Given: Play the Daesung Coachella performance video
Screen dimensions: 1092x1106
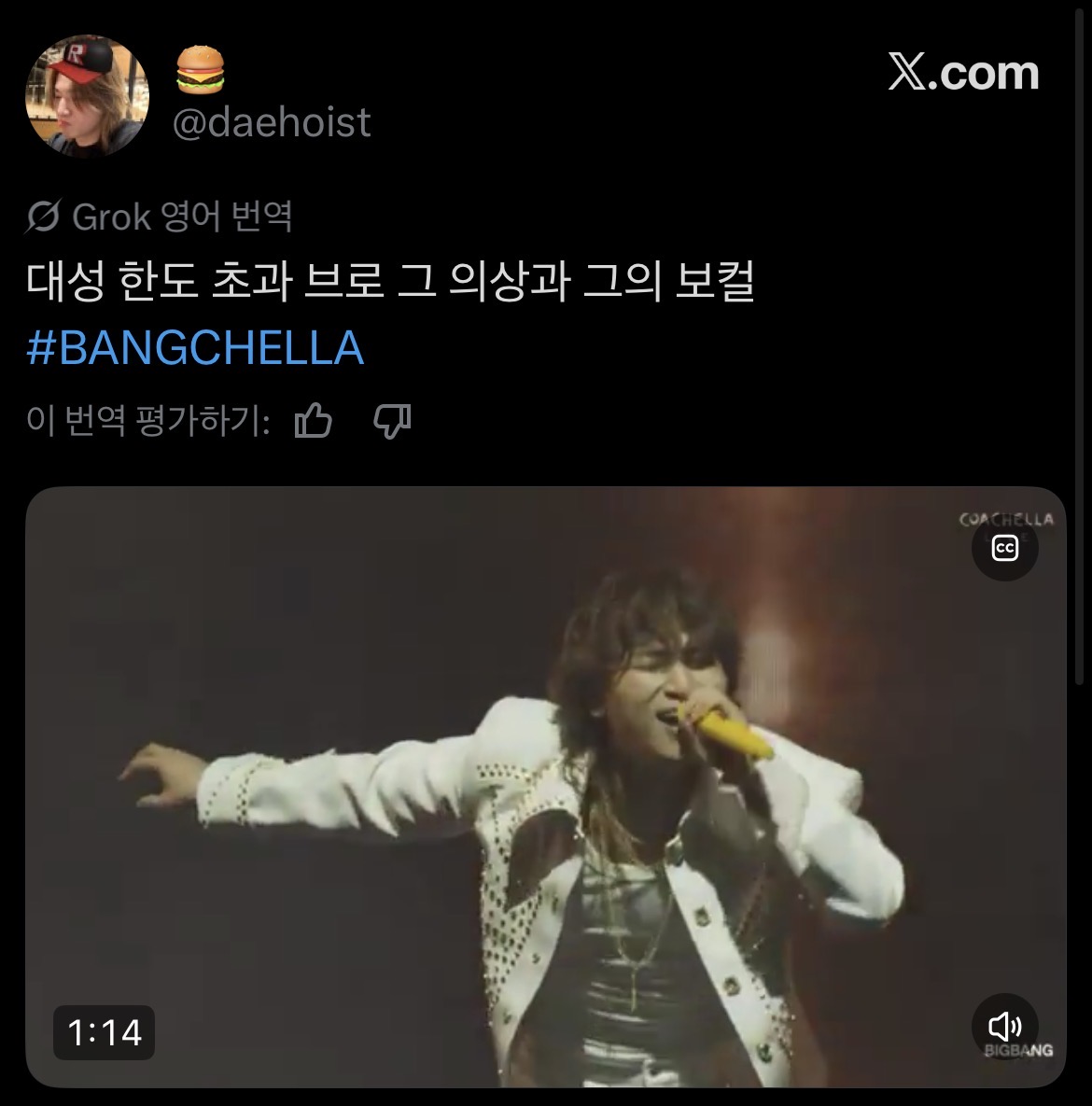Looking at the screenshot, I should (x=546, y=793).
